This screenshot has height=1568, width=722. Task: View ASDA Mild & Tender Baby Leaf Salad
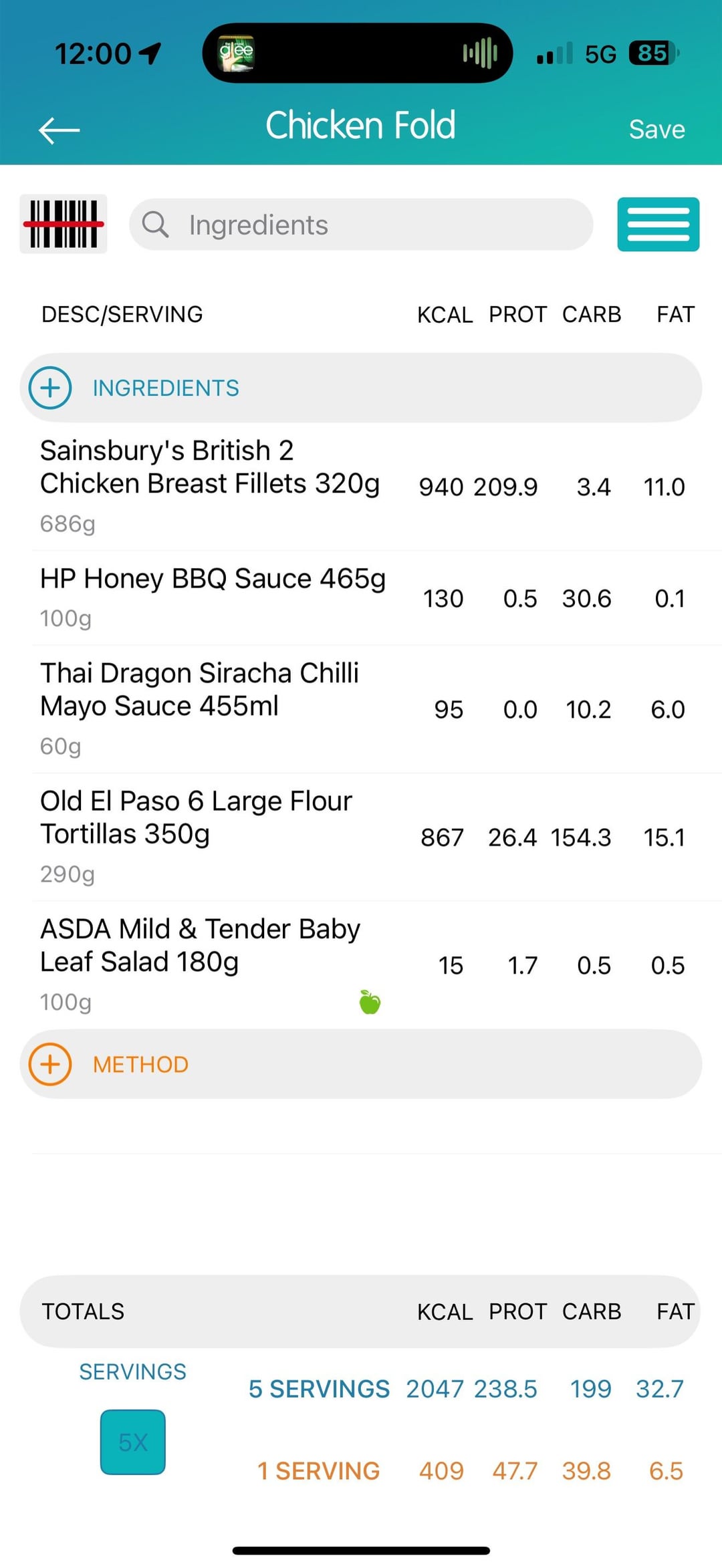[x=201, y=963]
